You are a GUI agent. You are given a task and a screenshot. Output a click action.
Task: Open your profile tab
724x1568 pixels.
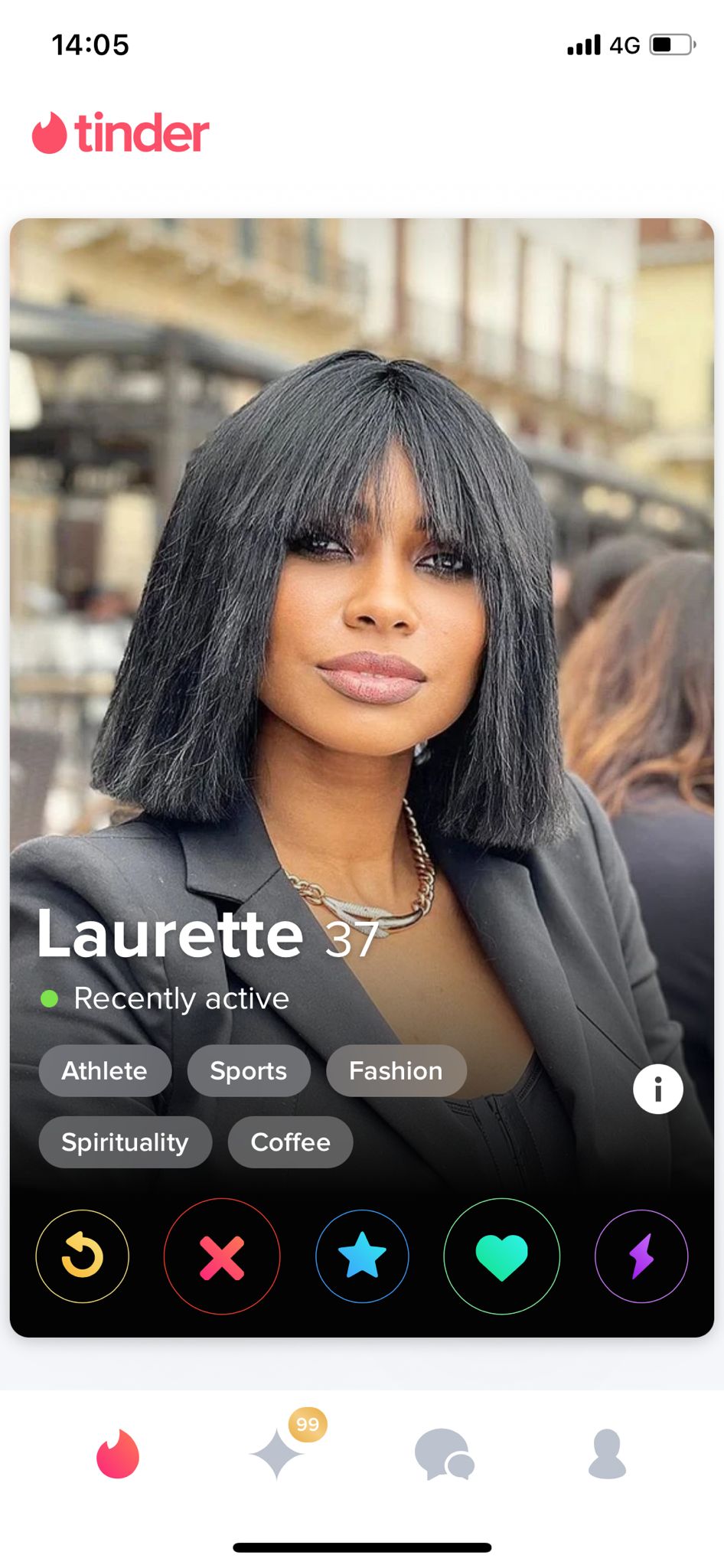607,1453
